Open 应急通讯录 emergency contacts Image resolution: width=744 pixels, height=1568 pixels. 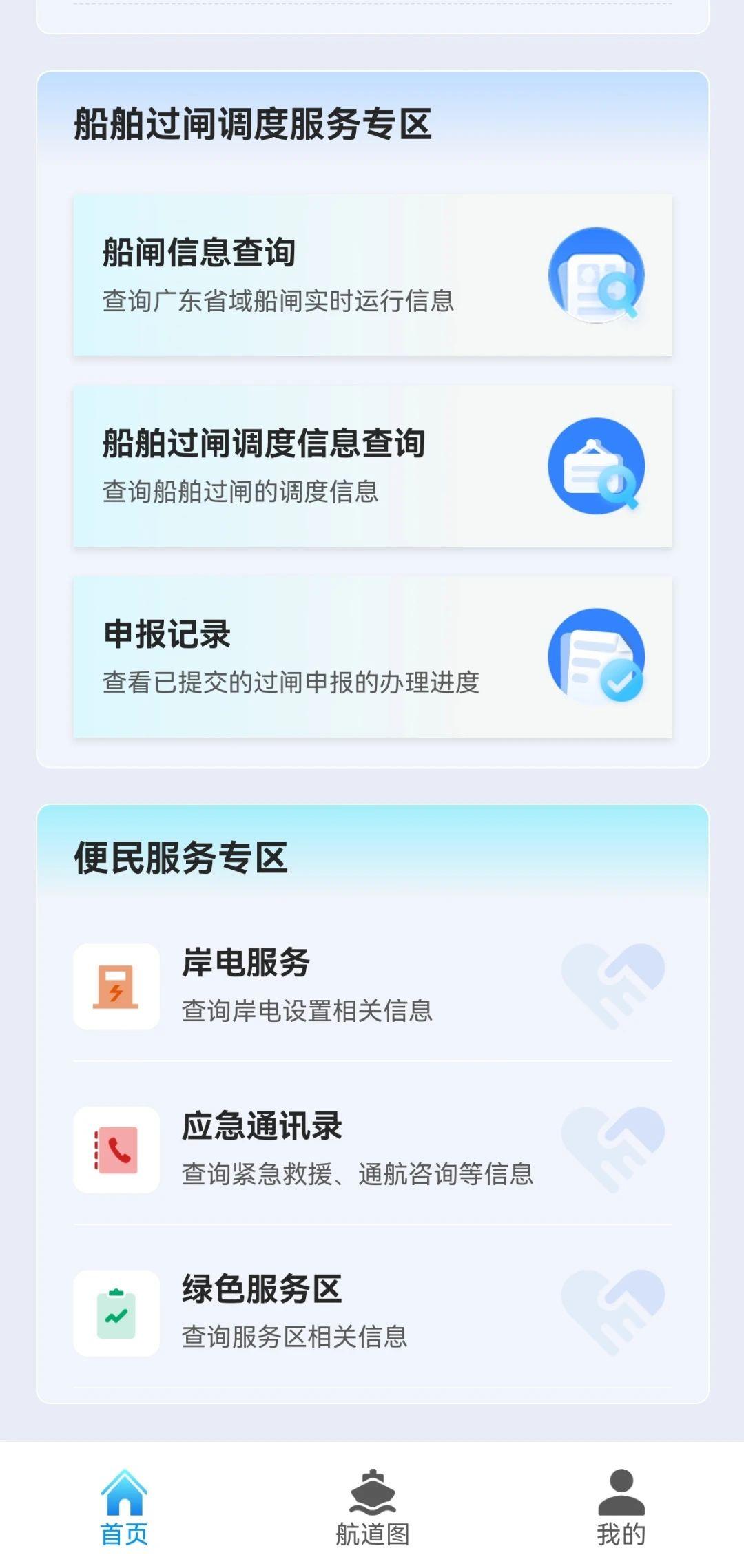tap(373, 1149)
